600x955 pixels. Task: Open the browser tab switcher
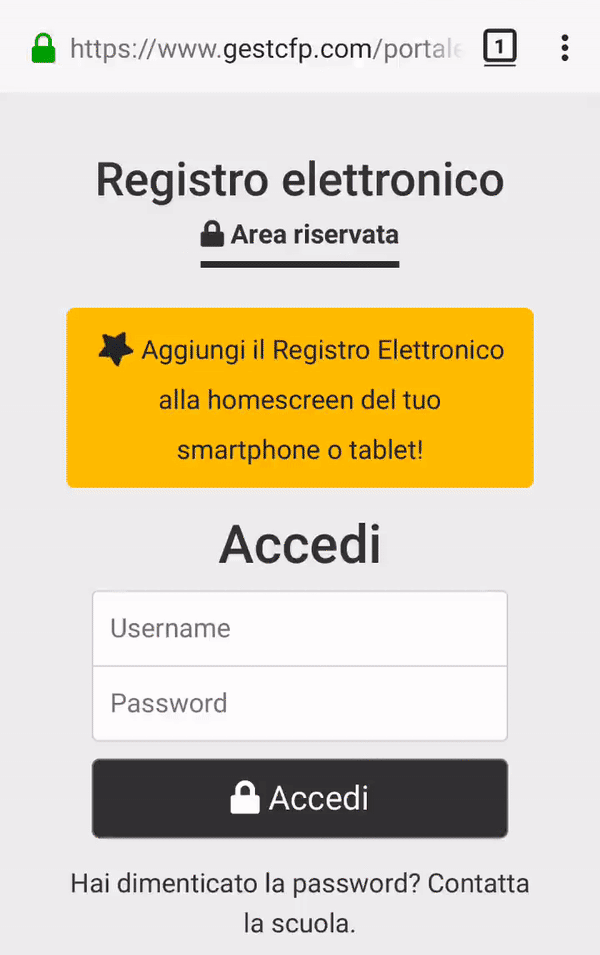pyautogui.click(x=499, y=46)
